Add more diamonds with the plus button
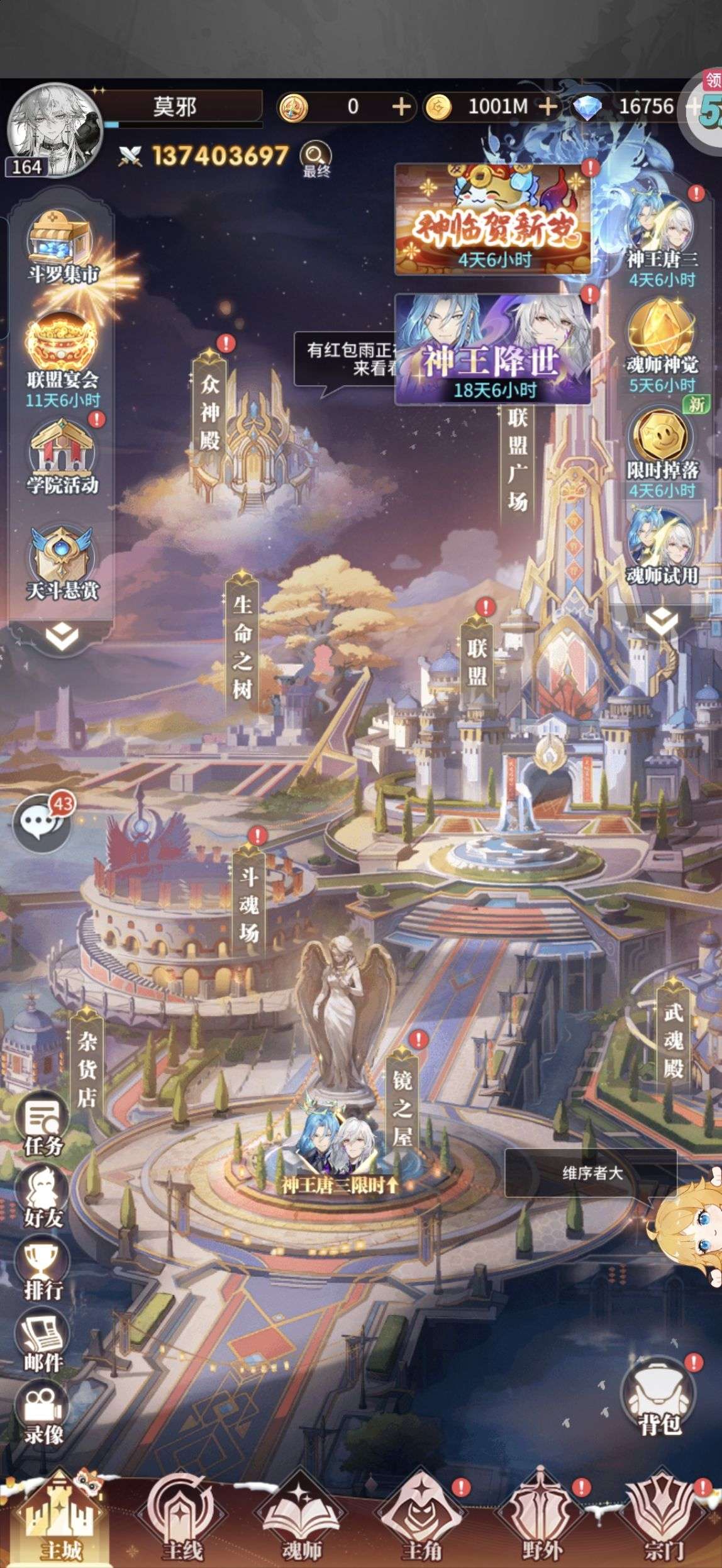The image size is (722, 1568). point(692,107)
